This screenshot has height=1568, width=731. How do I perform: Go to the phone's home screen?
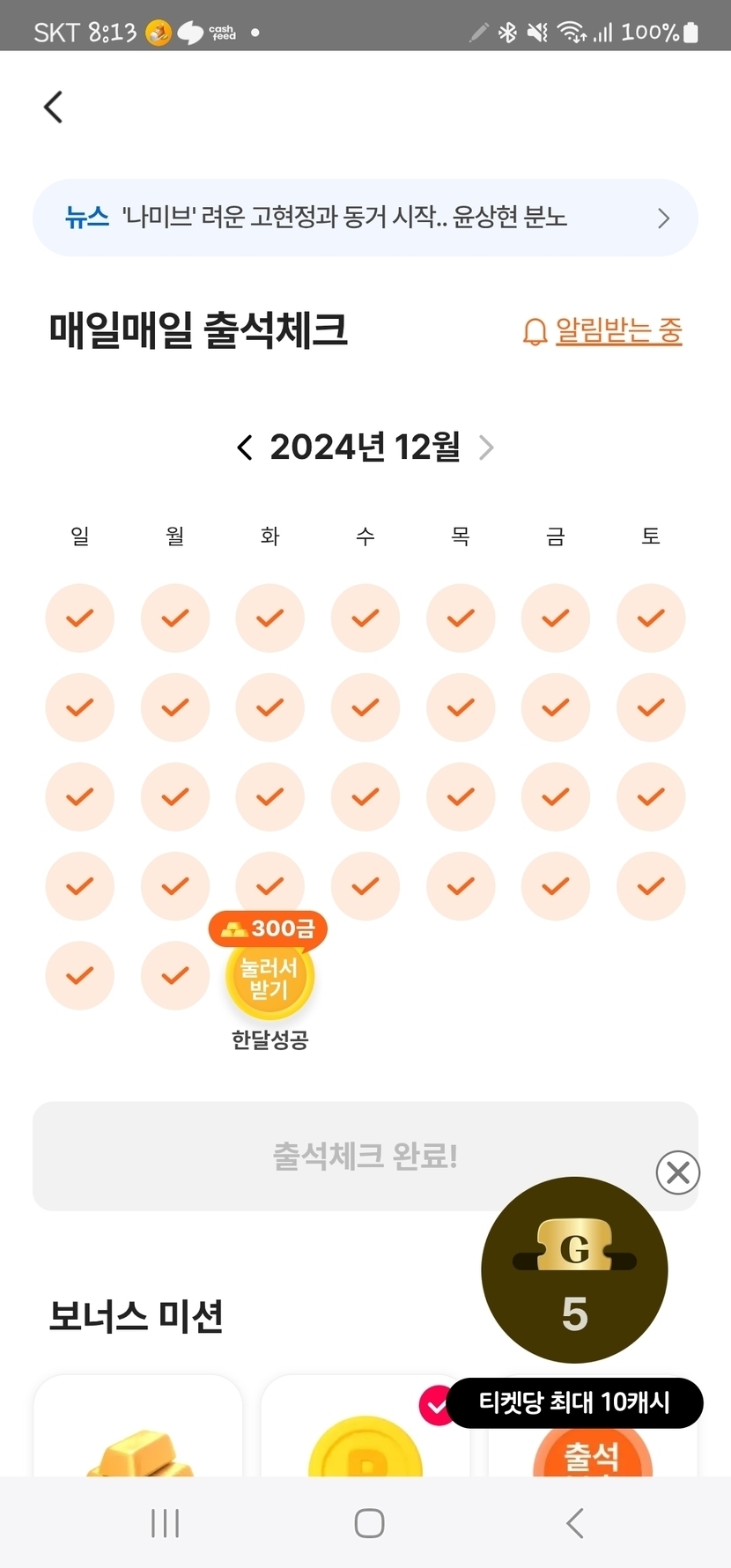369,1523
